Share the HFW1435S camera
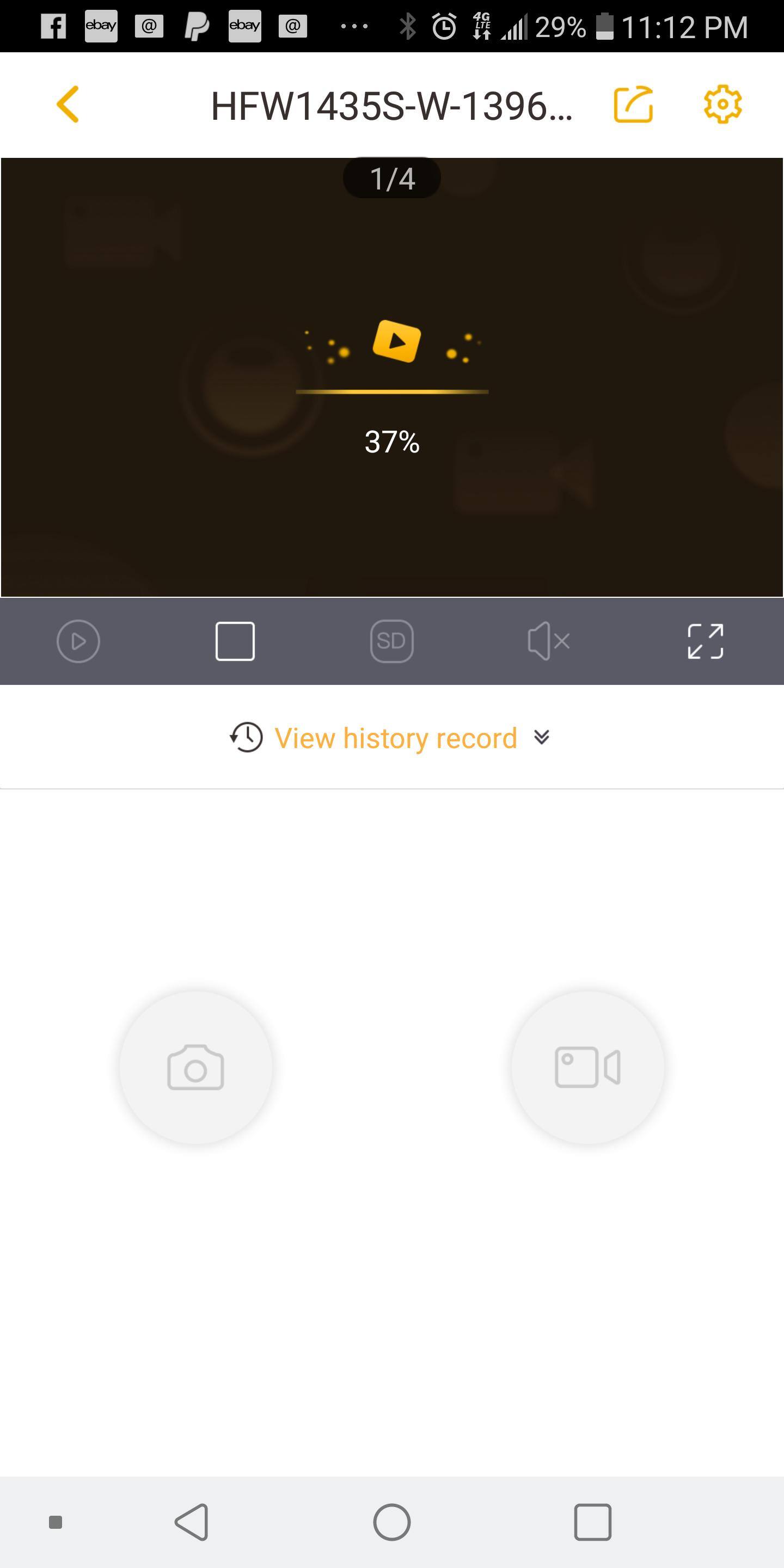784x1568 pixels. [633, 105]
